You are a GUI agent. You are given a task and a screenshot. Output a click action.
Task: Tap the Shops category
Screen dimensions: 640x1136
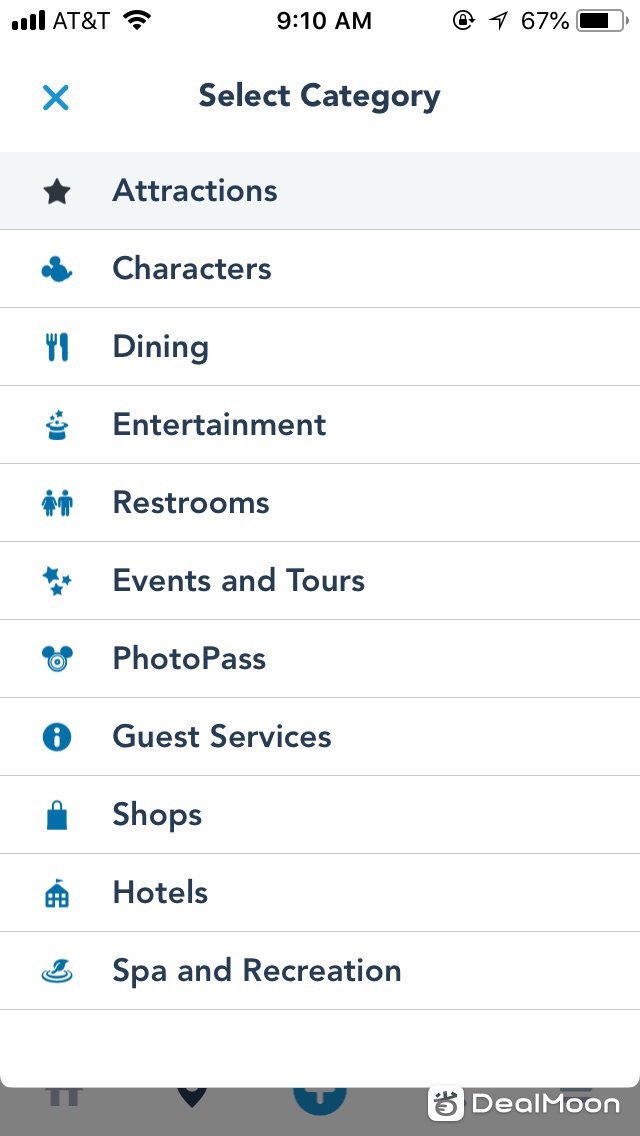point(320,814)
